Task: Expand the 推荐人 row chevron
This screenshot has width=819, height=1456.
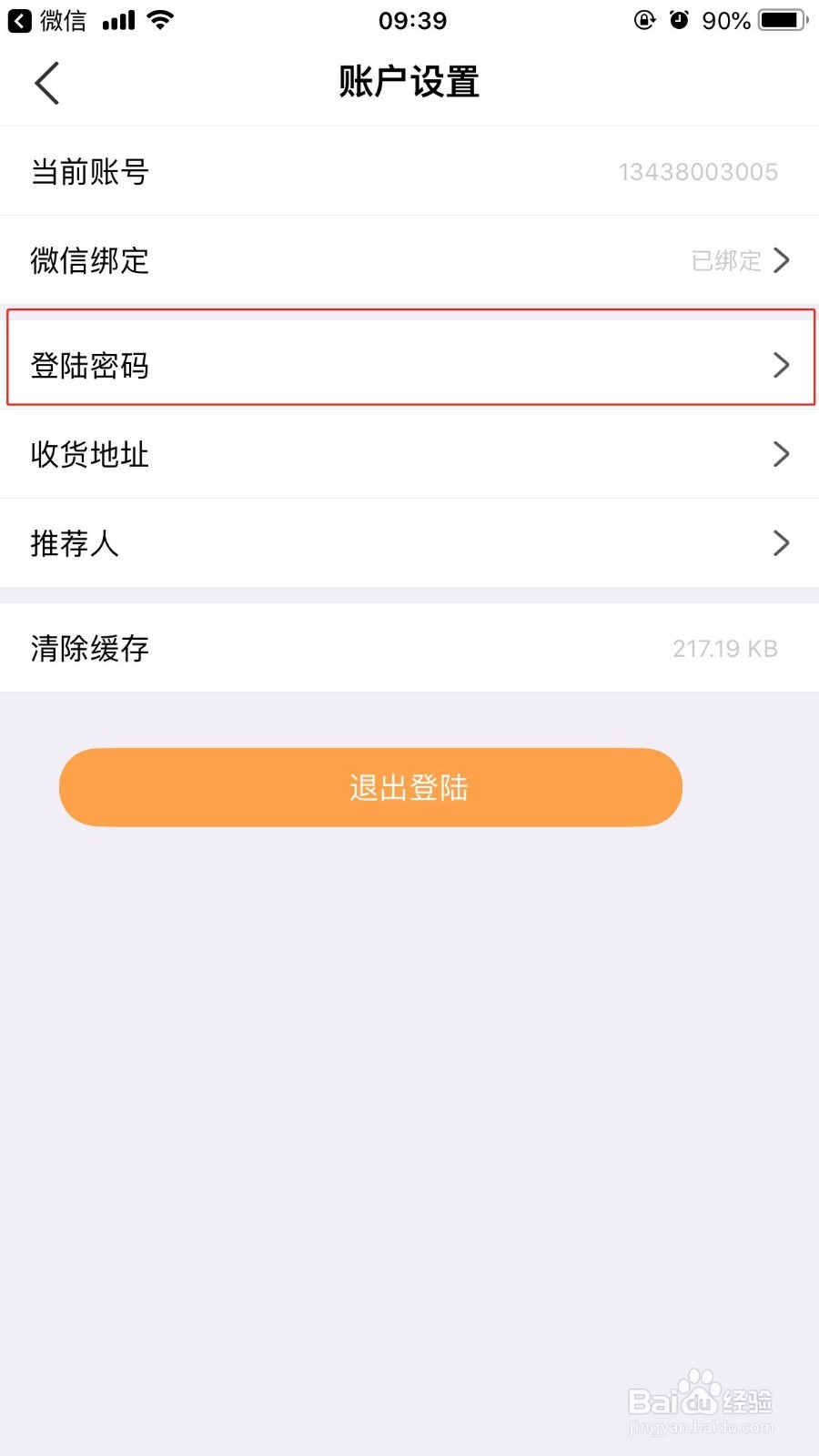Action: pos(781,543)
